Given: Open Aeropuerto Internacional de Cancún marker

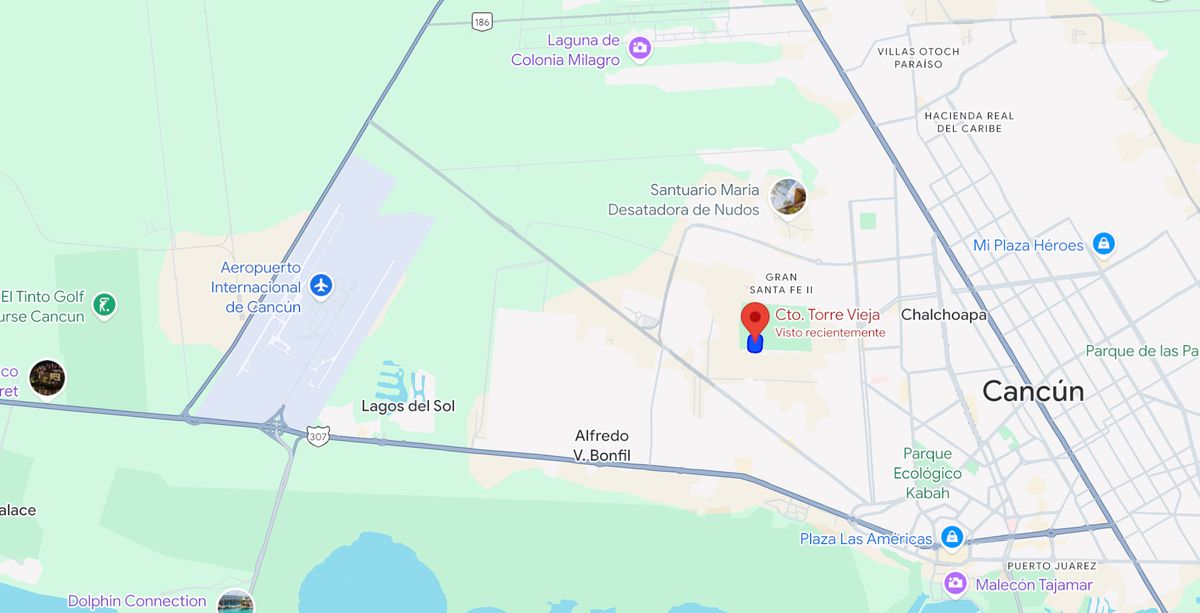Looking at the screenshot, I should pos(320,285).
